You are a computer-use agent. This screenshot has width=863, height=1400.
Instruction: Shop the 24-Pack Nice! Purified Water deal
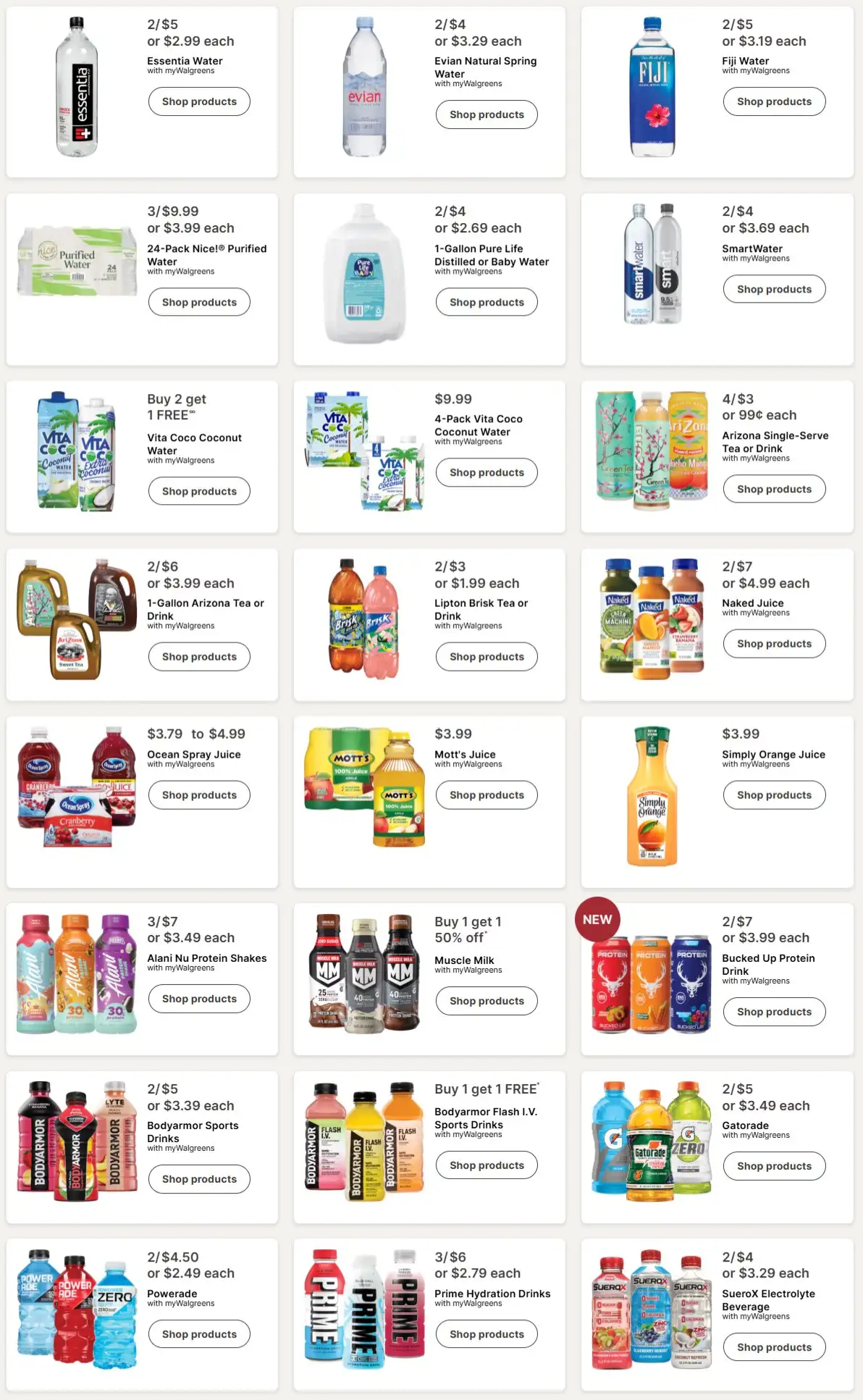(199, 302)
